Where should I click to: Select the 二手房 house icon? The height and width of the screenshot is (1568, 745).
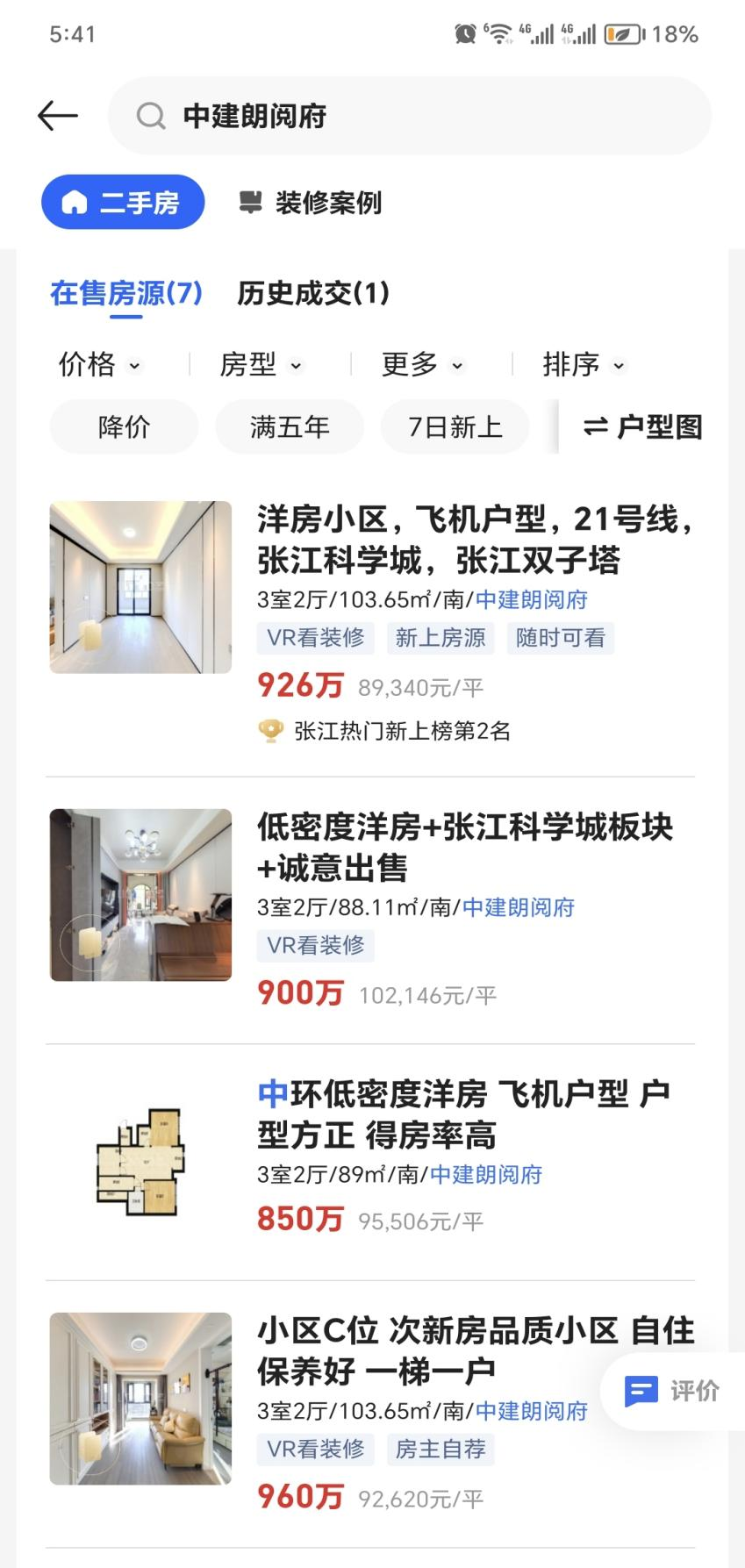click(75, 202)
